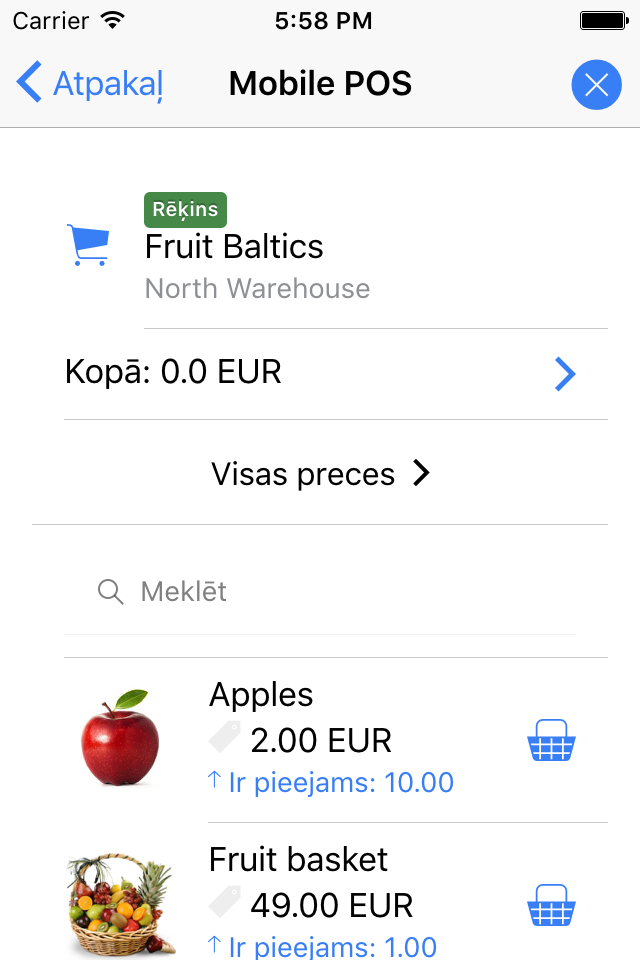Open the Fruit Baltics invoice header
Viewport: 640px width, 960px height.
pyautogui.click(x=258, y=248)
